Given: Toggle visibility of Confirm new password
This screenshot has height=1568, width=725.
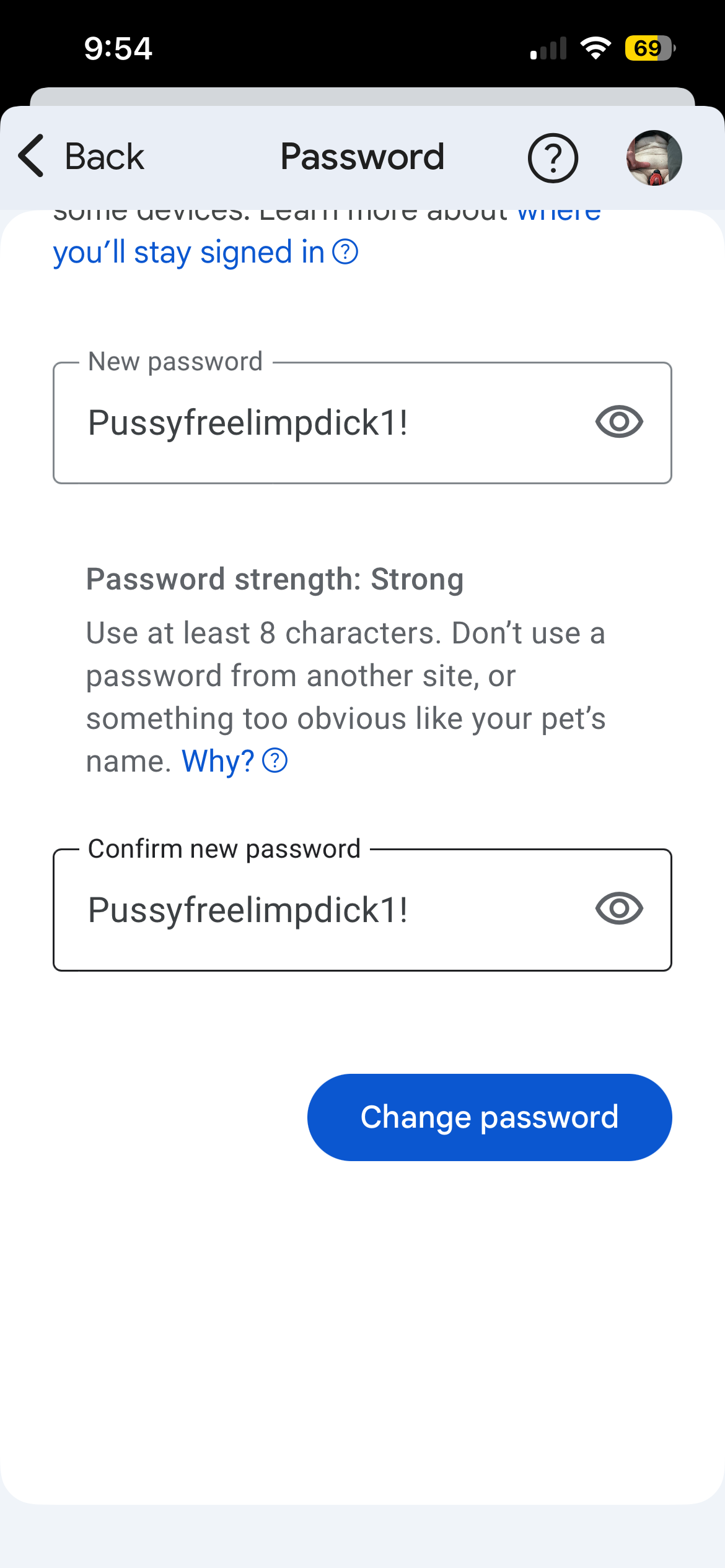Looking at the screenshot, I should pyautogui.click(x=619, y=909).
